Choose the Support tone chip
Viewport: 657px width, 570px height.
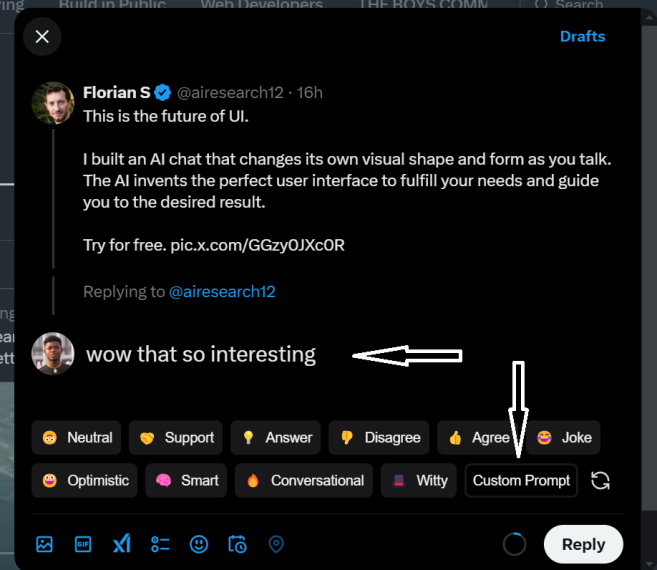coord(176,438)
